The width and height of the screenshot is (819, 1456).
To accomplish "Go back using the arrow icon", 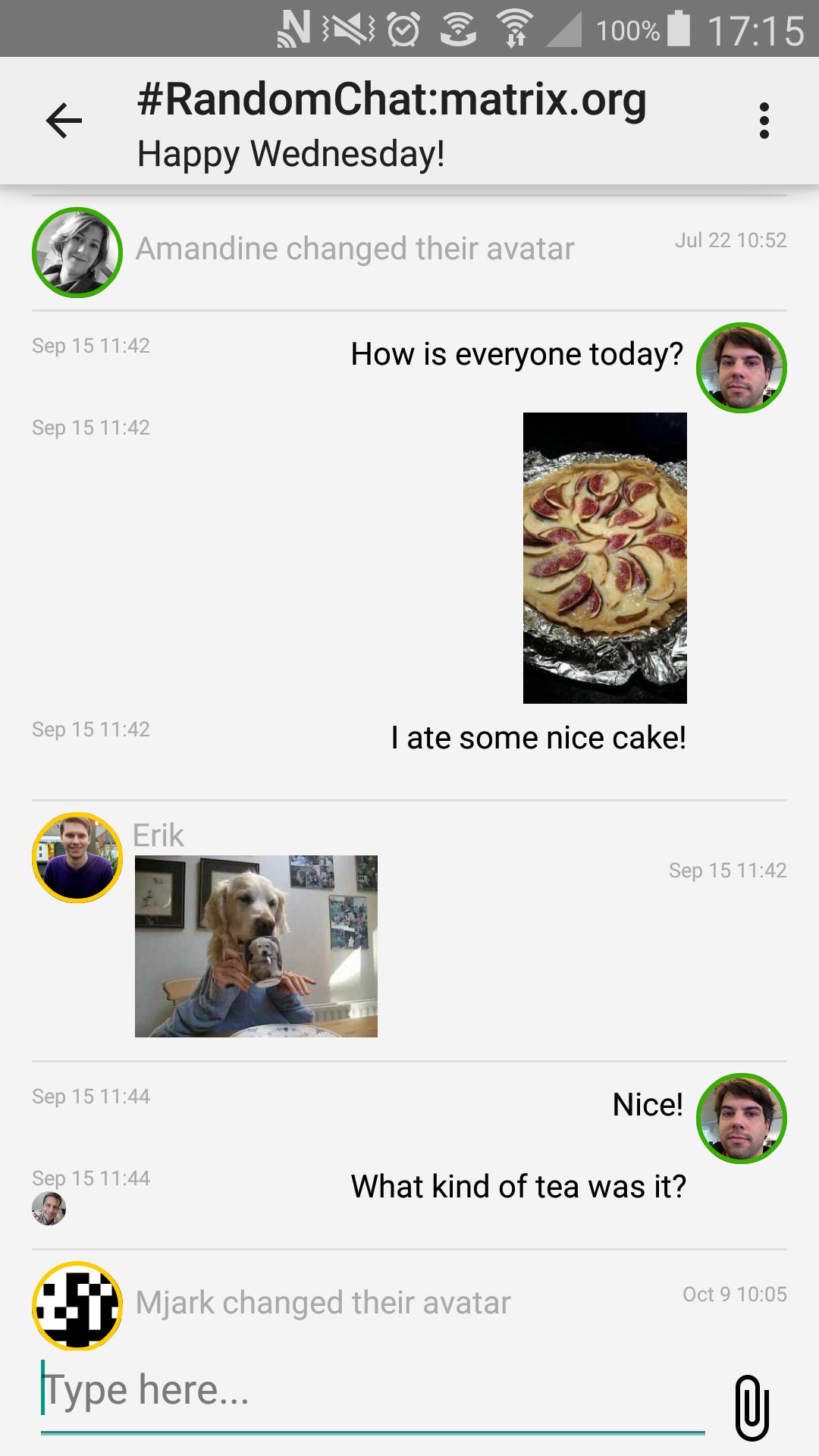I will (64, 121).
